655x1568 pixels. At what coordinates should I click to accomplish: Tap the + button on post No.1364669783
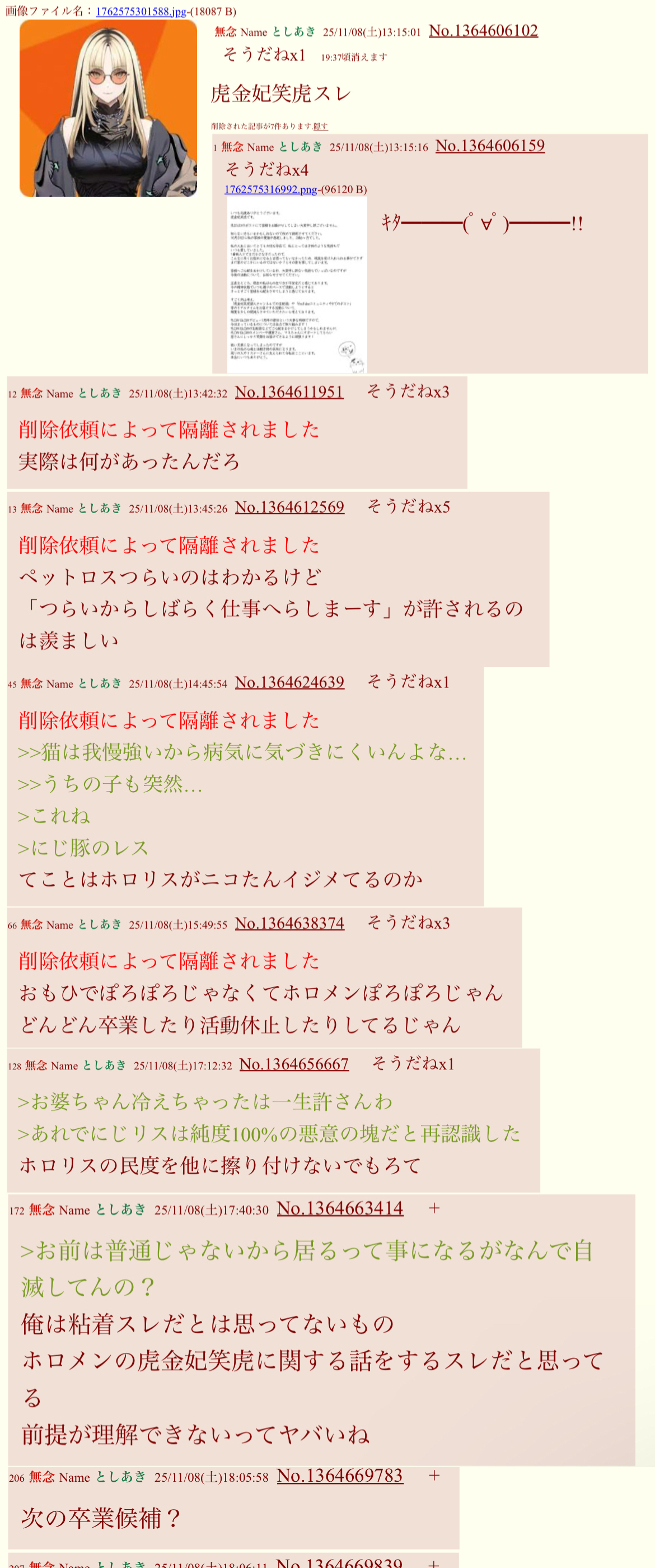(434, 1476)
